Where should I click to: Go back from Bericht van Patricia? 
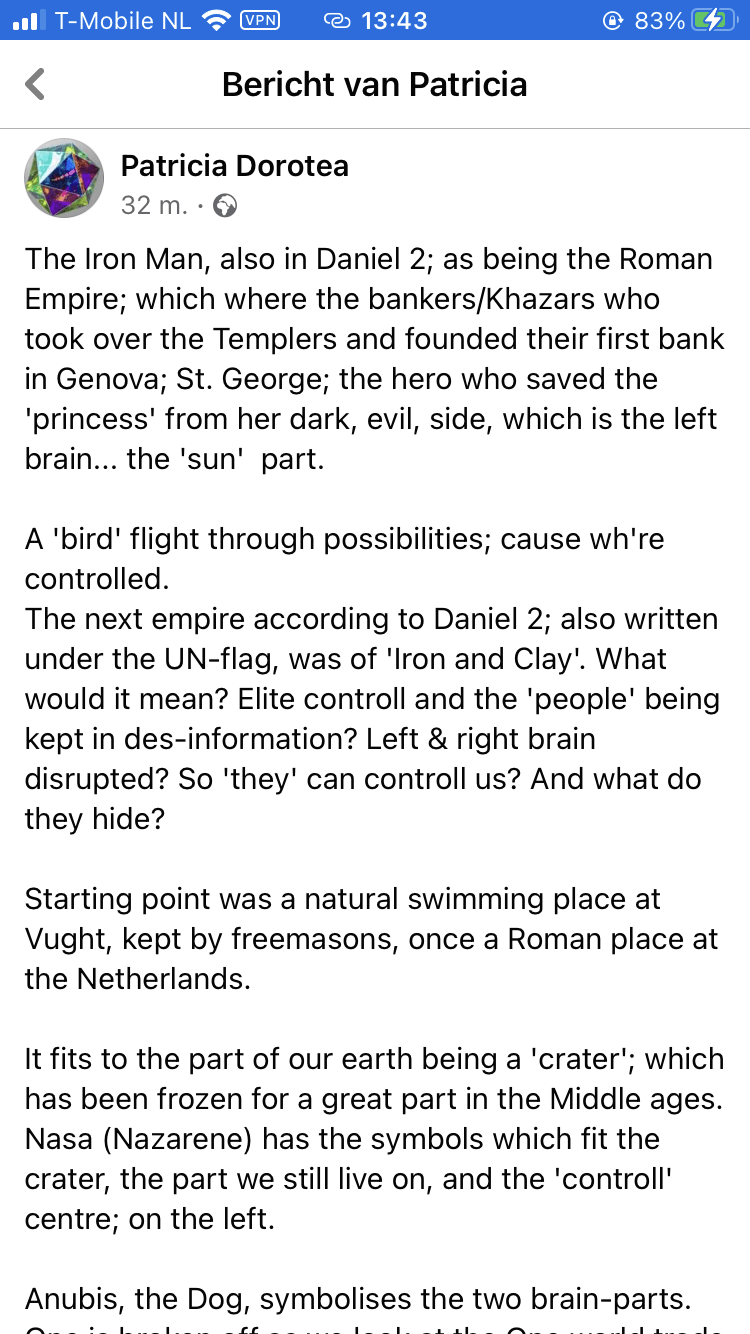36,84
